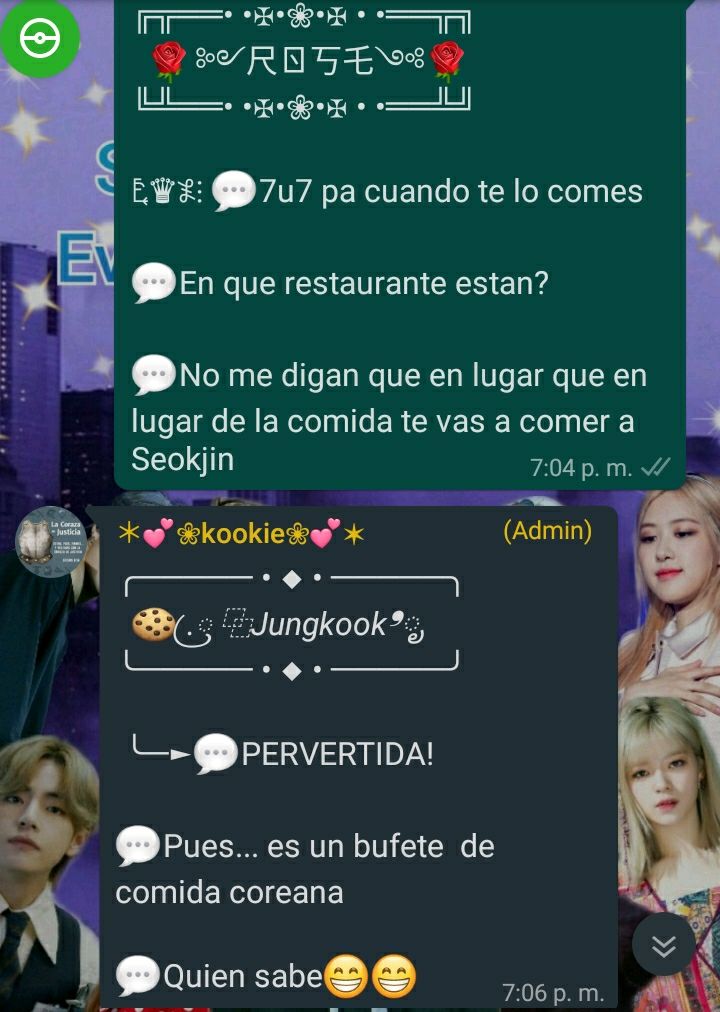Open kookie's profile picture beside the message
This screenshot has width=720, height=1012.
[x=48, y=541]
